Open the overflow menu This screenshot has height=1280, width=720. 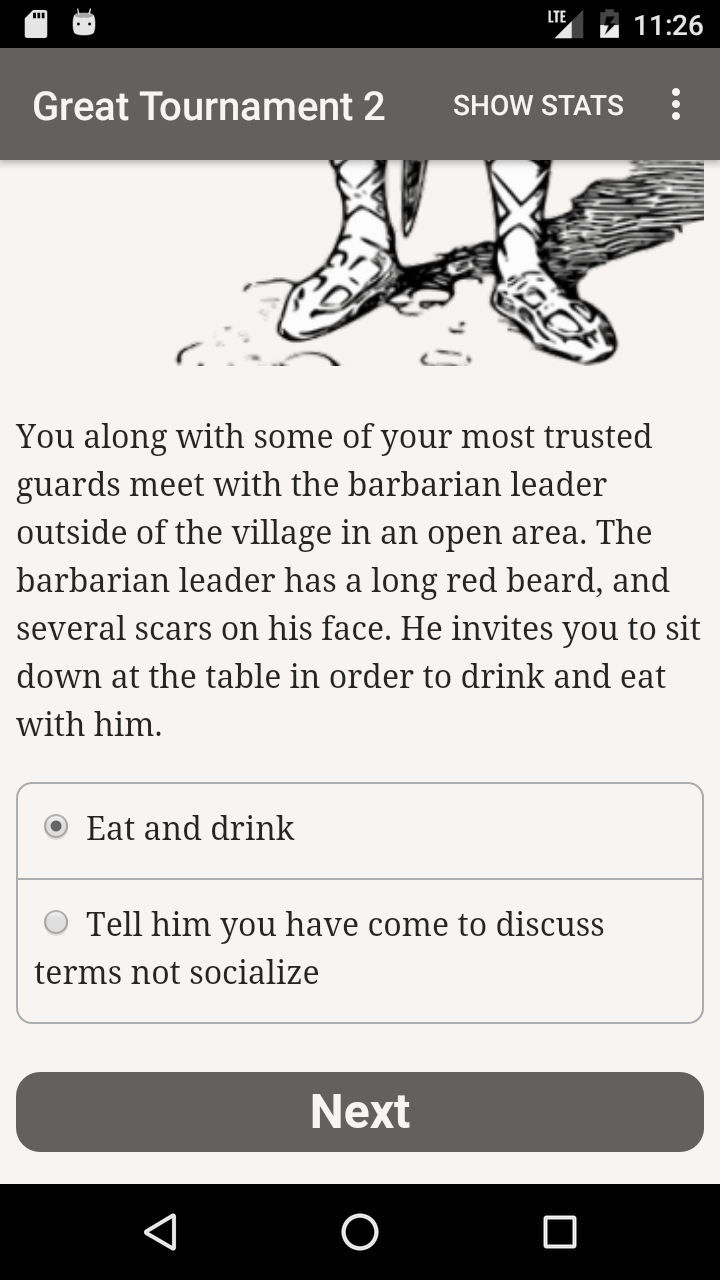pyautogui.click(x=676, y=104)
